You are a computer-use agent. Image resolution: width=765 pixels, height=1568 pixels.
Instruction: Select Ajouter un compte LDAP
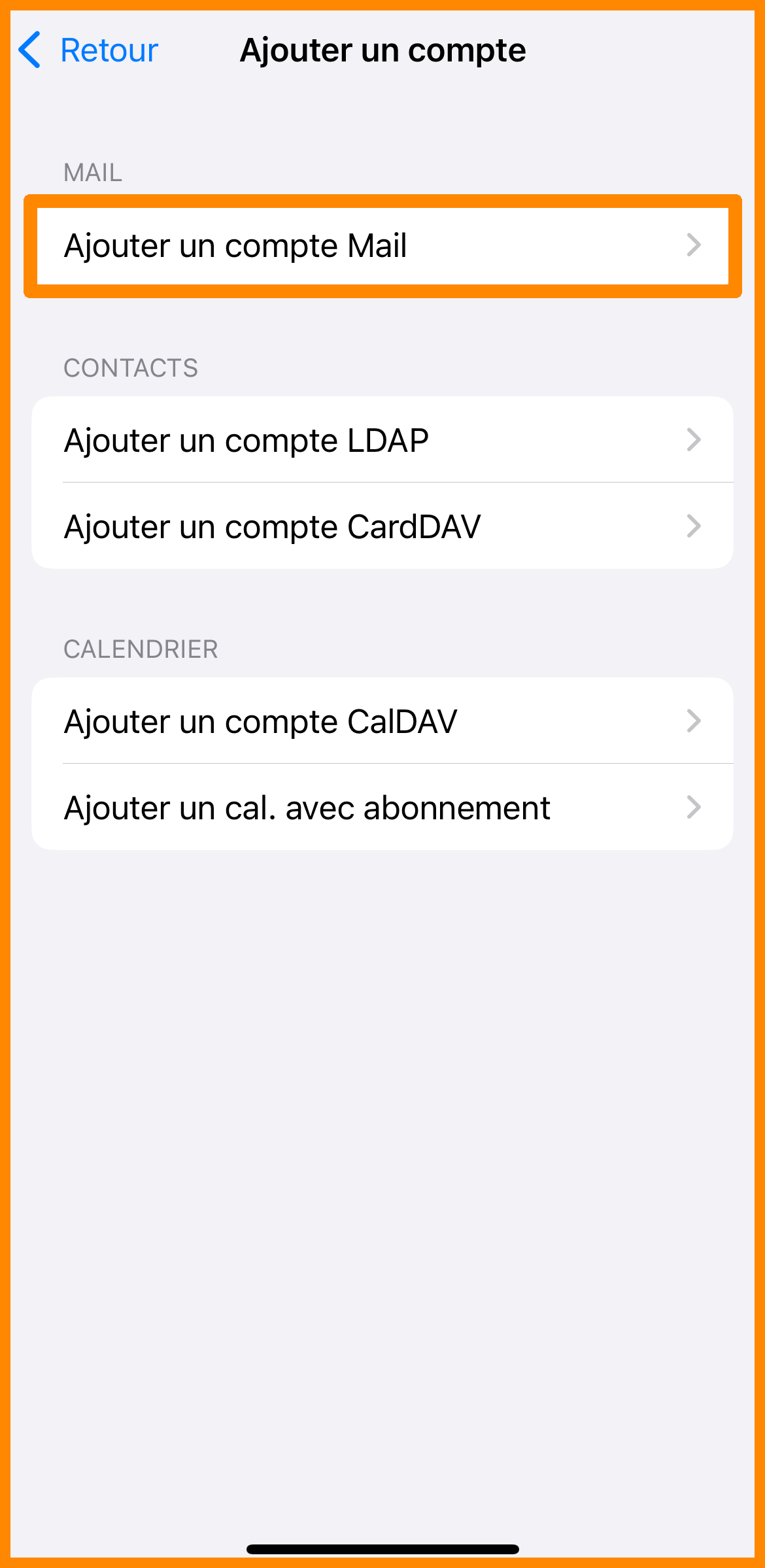[382, 440]
